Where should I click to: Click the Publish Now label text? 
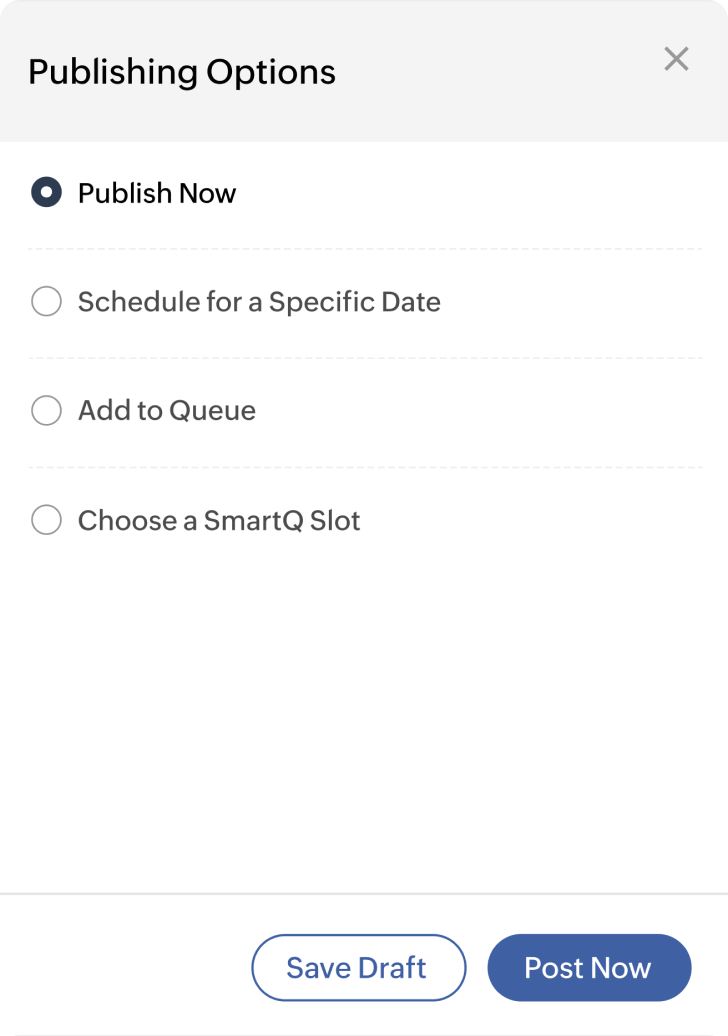click(x=156, y=192)
